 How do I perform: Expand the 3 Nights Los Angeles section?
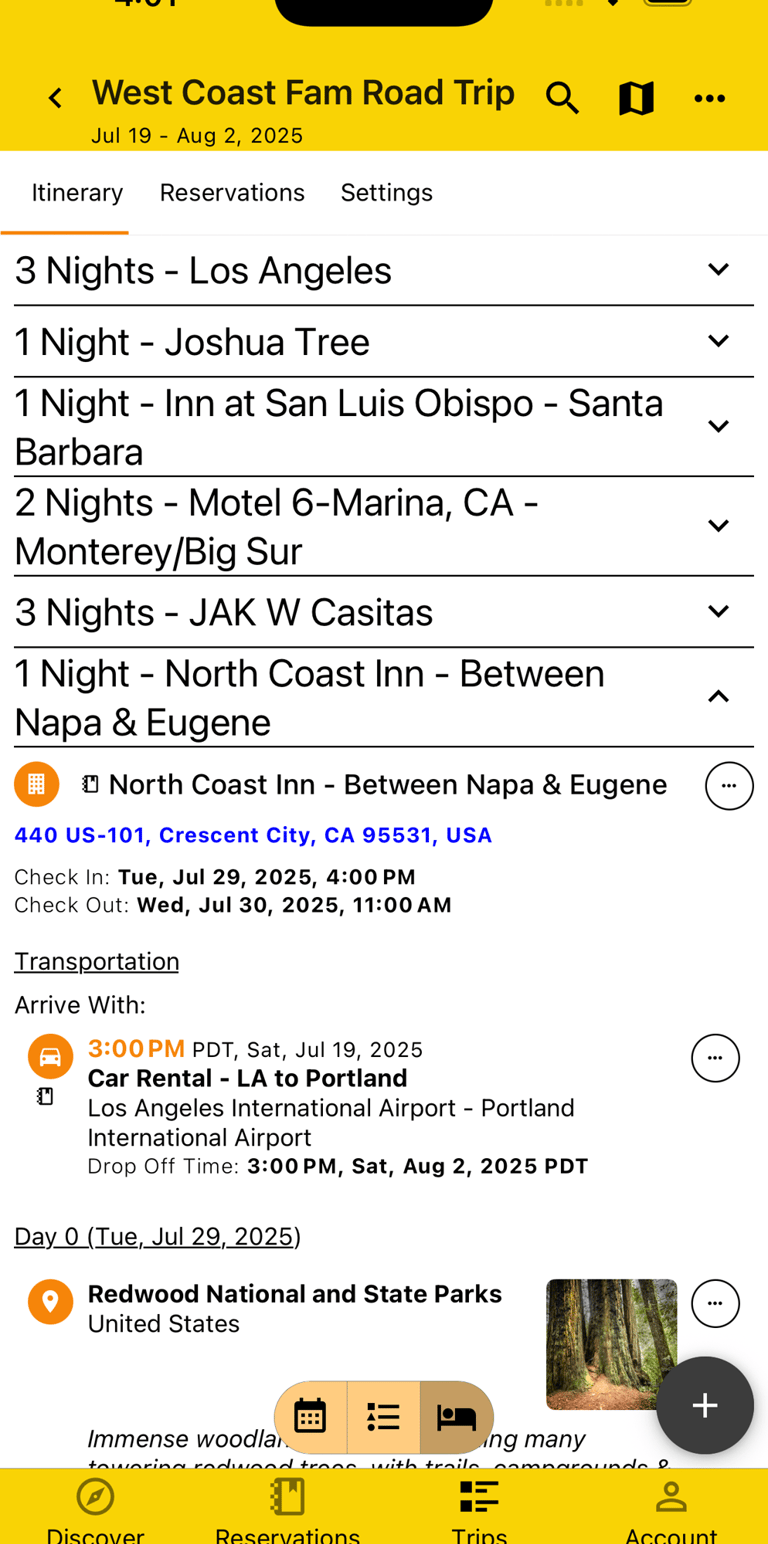click(x=718, y=269)
